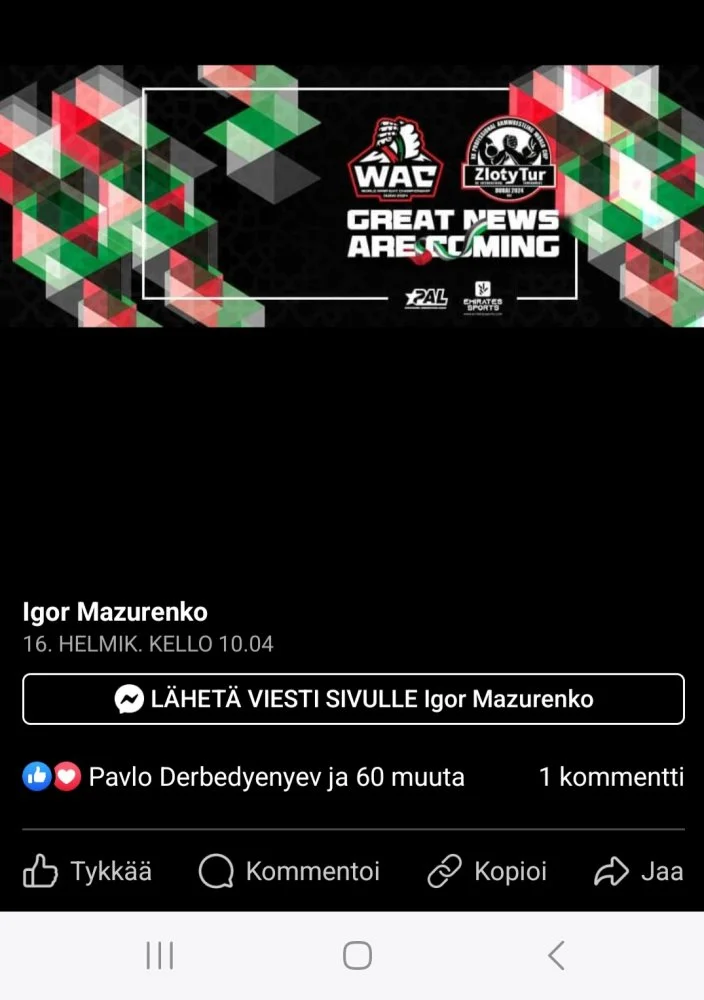Copy the post link with Kopioi
Screen dimensions: 704x1000
coord(487,872)
